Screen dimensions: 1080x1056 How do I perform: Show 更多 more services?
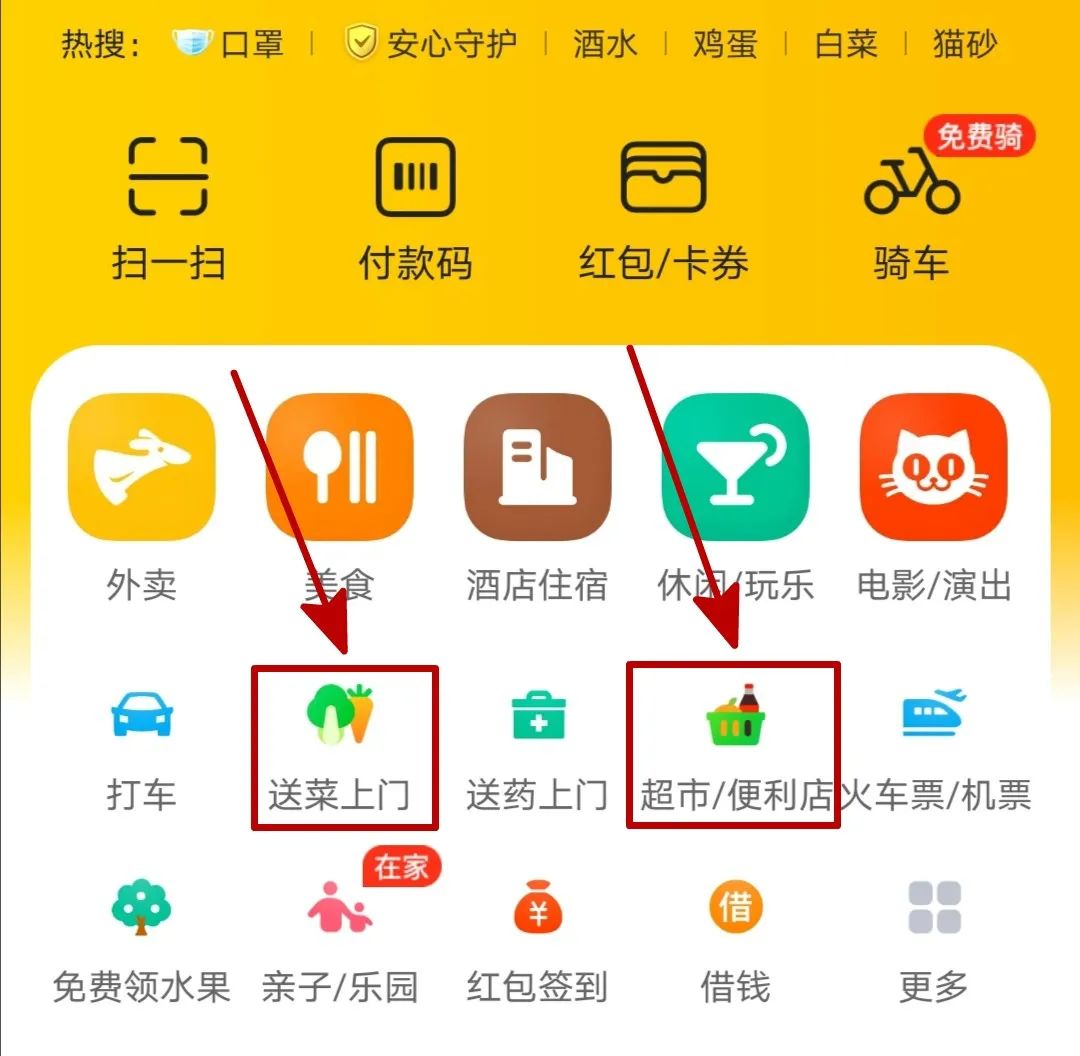pos(934,940)
